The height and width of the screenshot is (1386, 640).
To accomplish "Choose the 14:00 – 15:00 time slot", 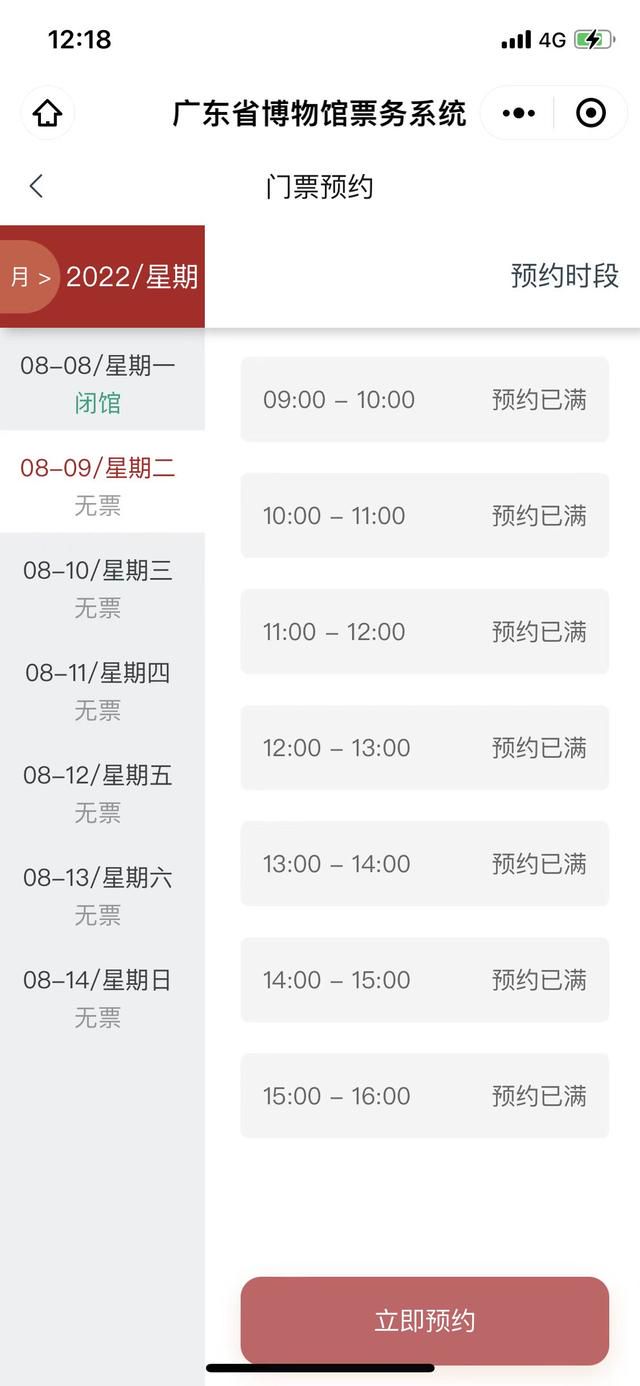I will [425, 979].
